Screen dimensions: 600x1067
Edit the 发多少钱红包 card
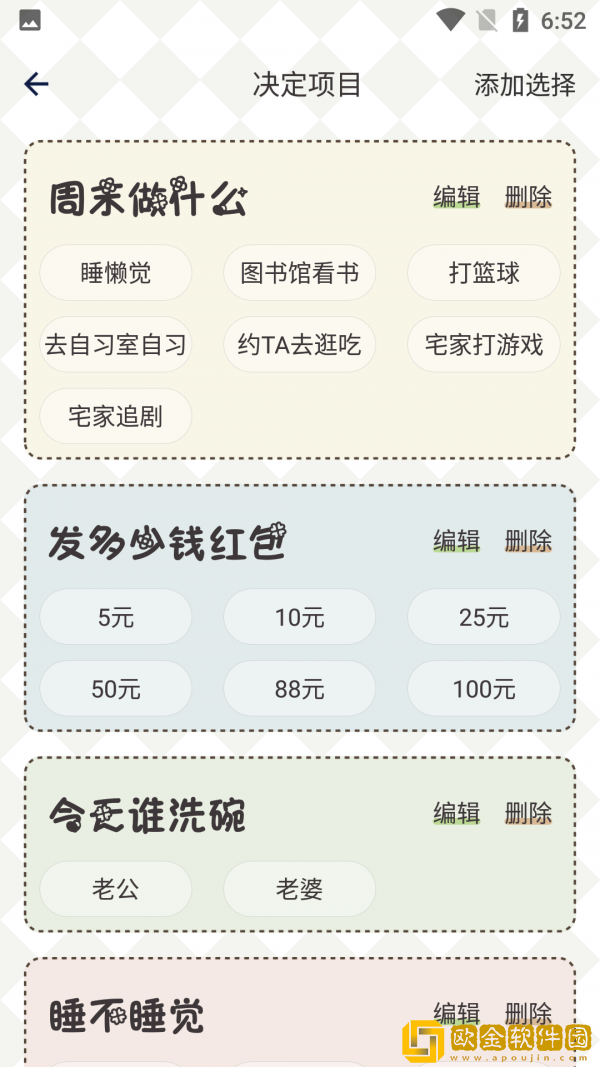pos(456,541)
